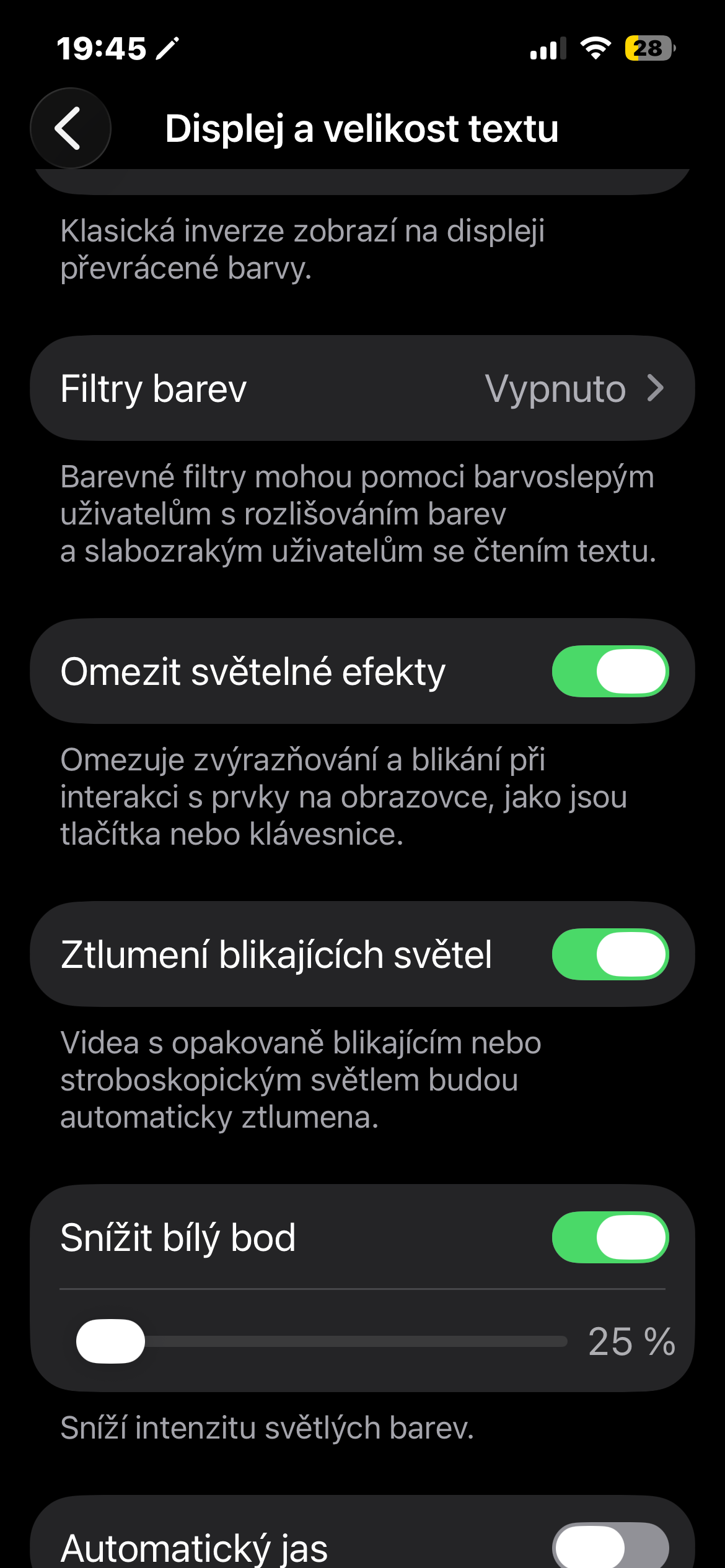The image size is (725, 1568).
Task: Disable Ztlumení blikajících světel switch
Action: [610, 954]
